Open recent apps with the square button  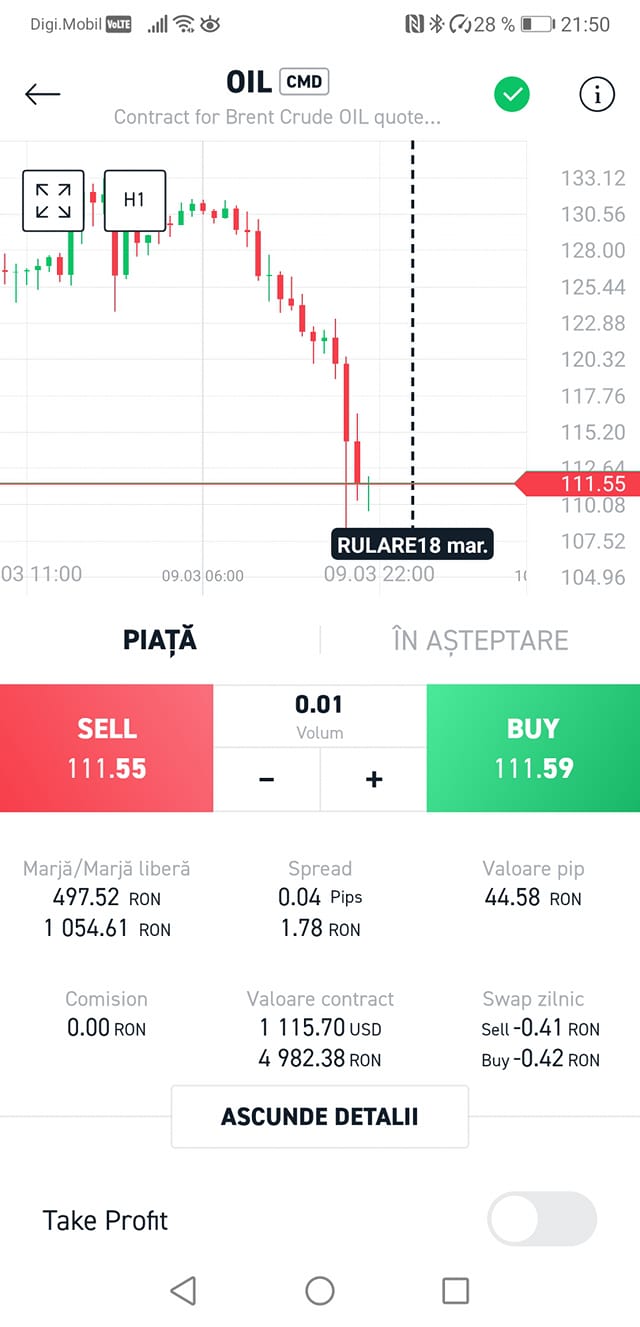(455, 1290)
